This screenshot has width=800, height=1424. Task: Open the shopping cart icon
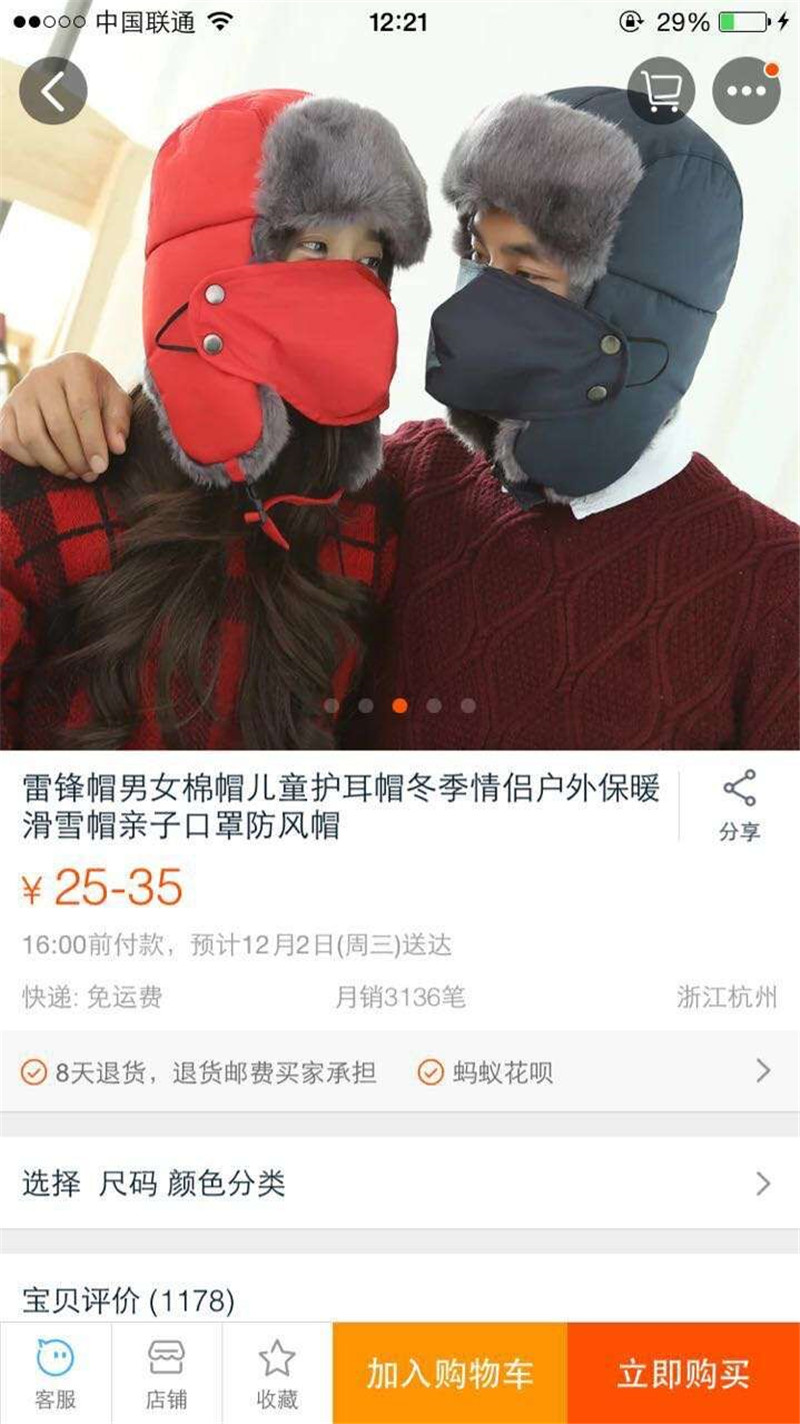(x=661, y=91)
